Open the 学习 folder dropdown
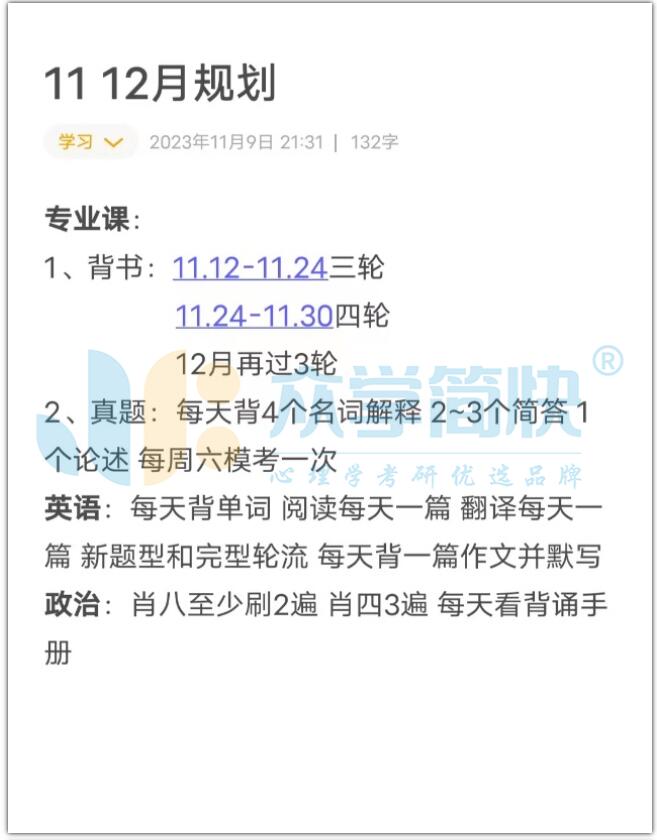Image resolution: width=657 pixels, height=840 pixels. click(x=90, y=142)
